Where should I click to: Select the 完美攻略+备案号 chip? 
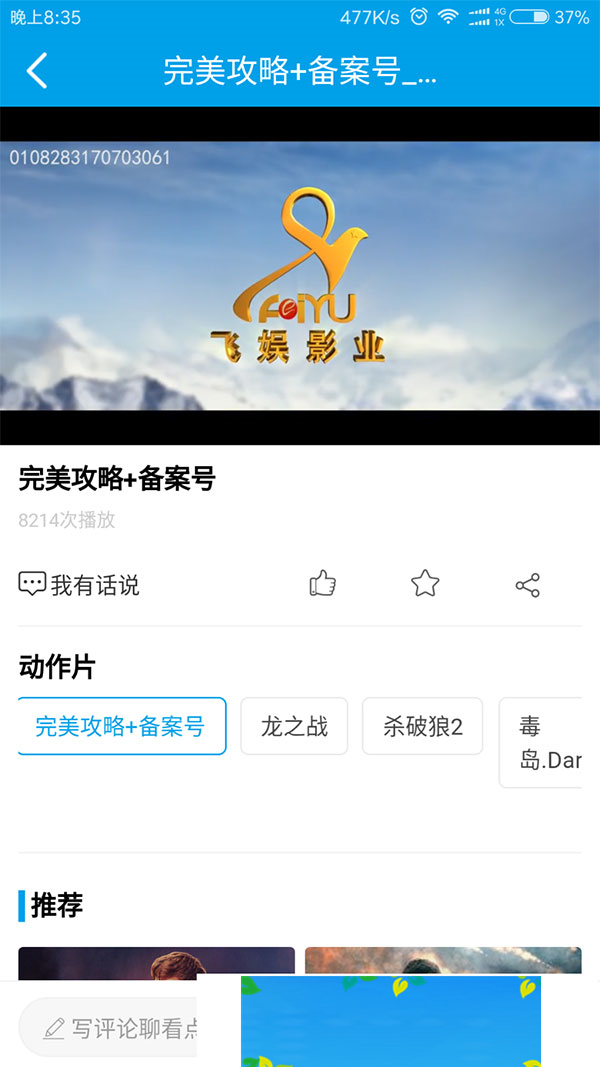121,726
